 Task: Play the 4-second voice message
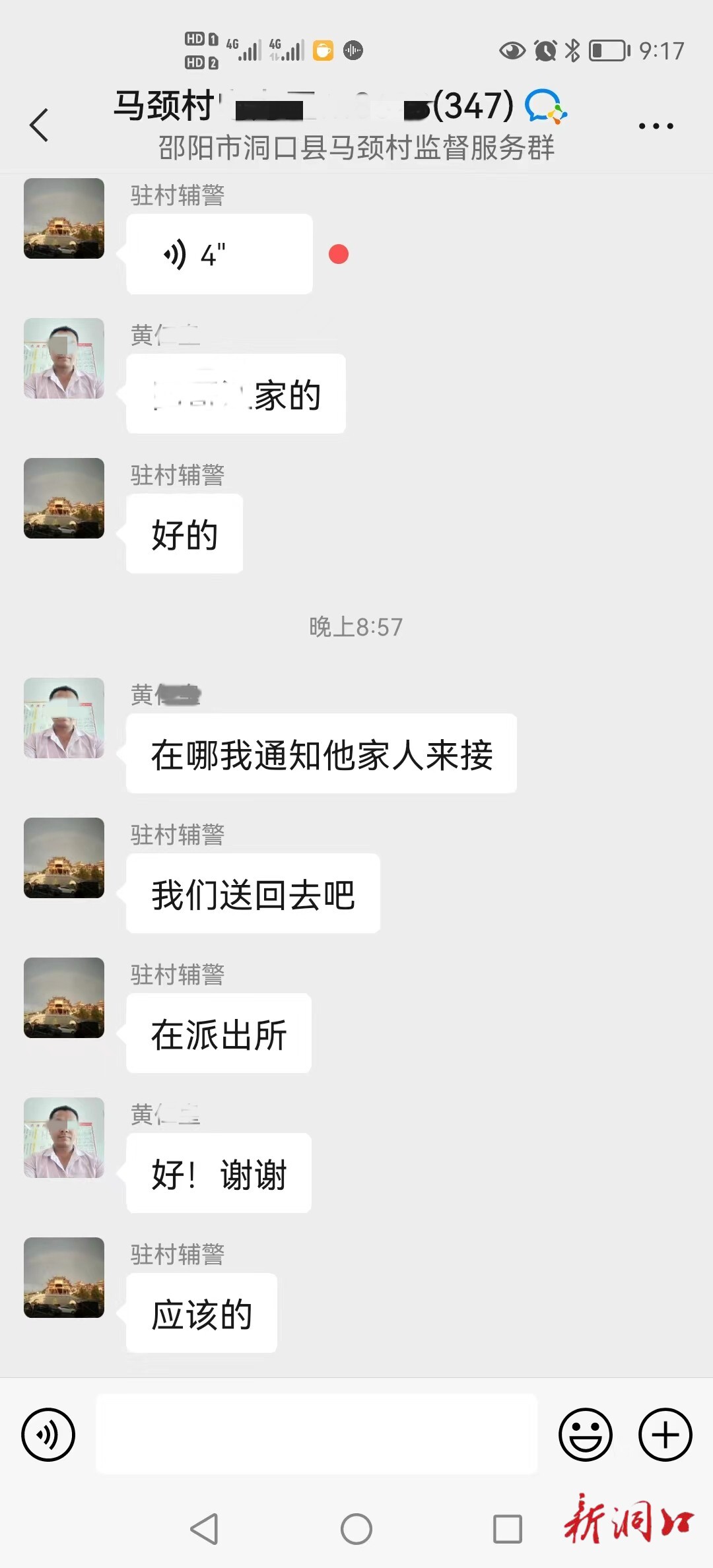[x=219, y=254]
